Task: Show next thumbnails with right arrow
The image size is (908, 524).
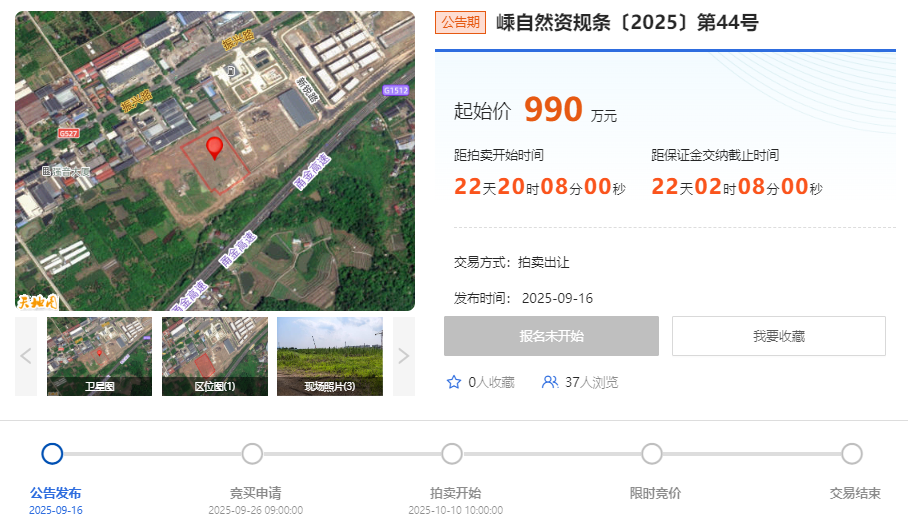Action: 403,356
